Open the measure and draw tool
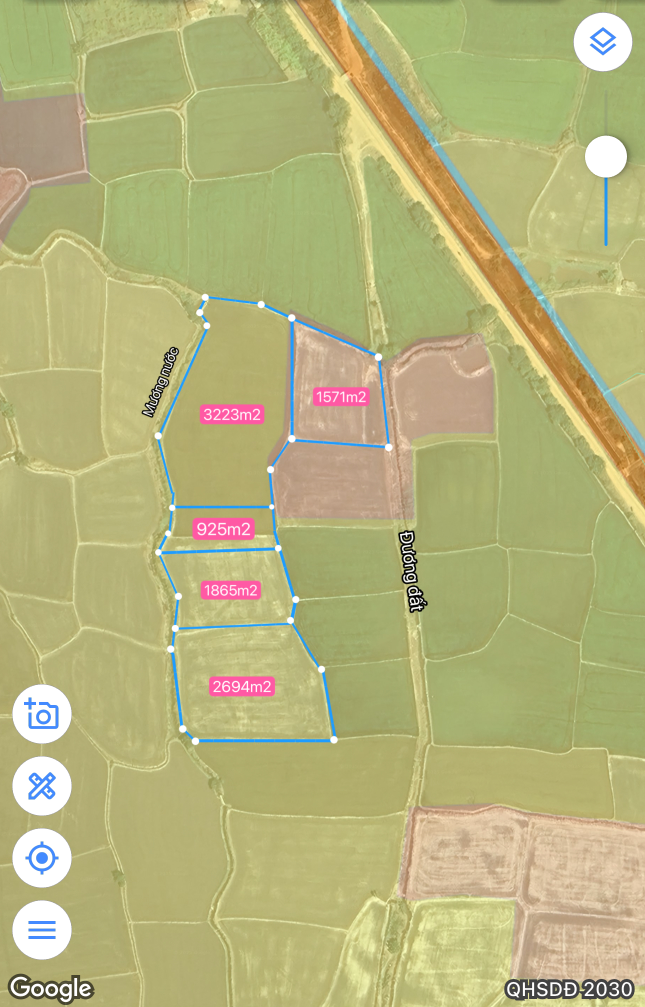The width and height of the screenshot is (645, 1007). [x=42, y=786]
